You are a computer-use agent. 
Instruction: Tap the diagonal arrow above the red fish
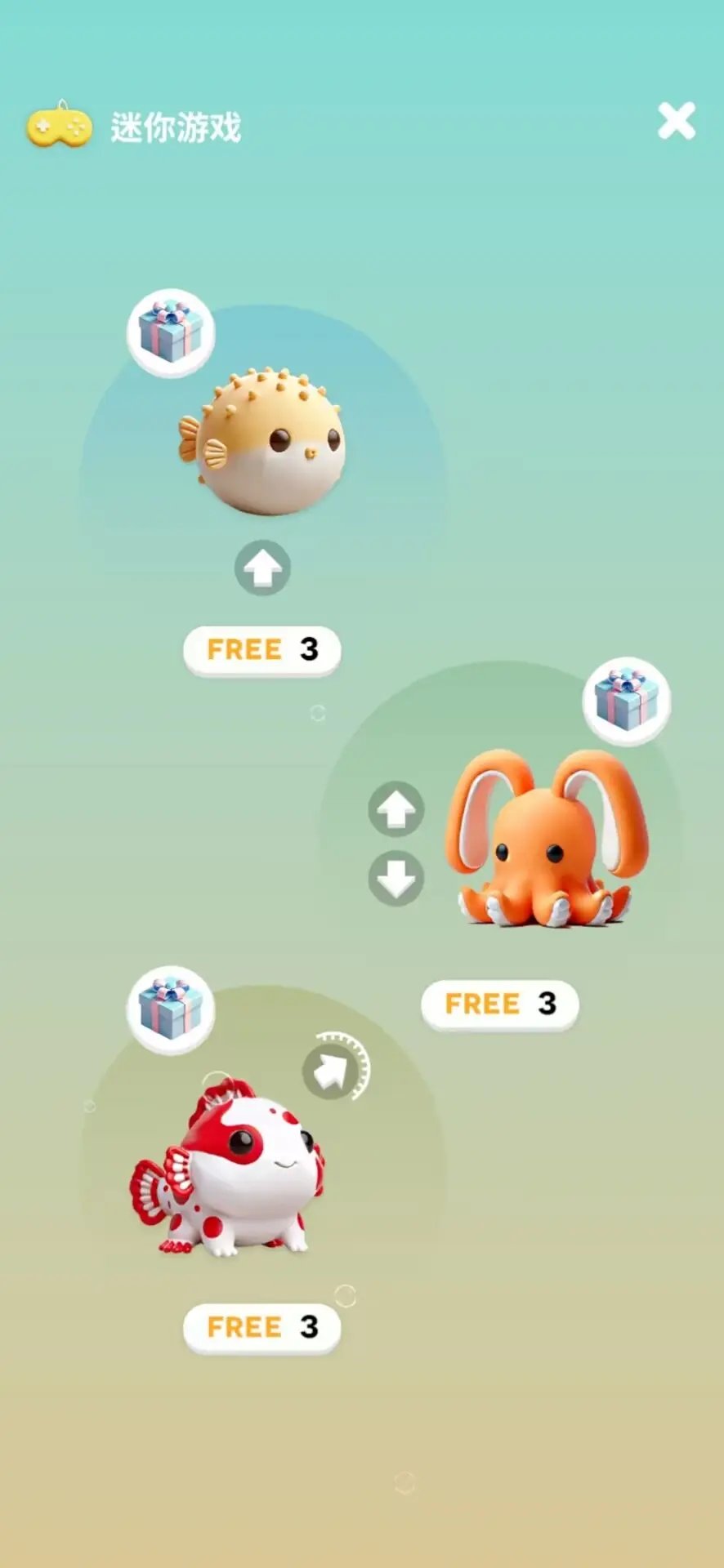tap(332, 1071)
